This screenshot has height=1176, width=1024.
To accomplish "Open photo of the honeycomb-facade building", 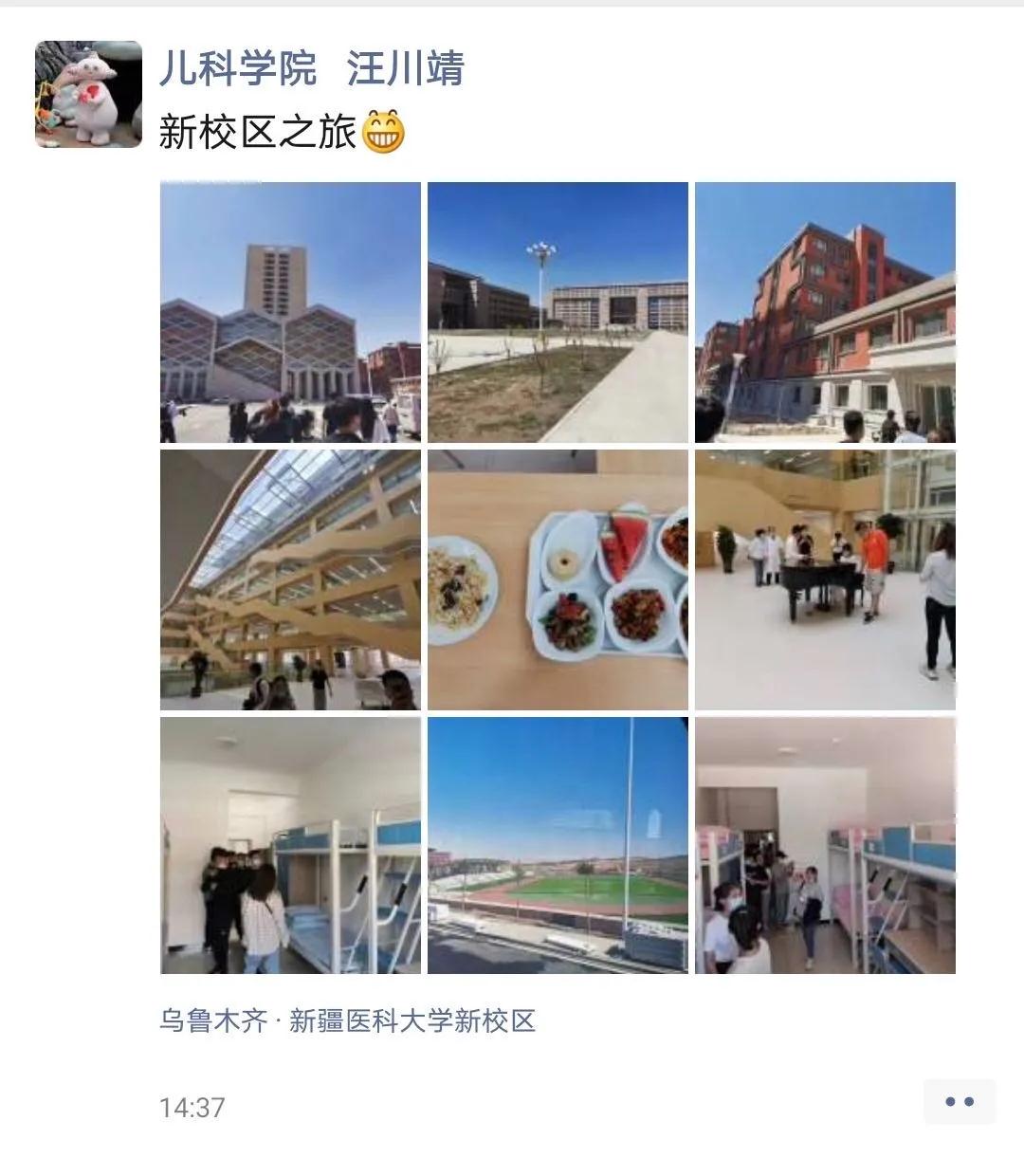I will (x=290, y=312).
